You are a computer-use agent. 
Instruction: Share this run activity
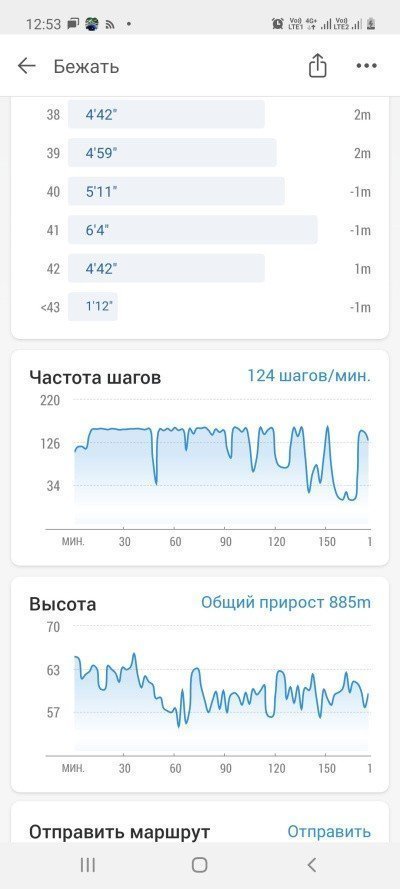pos(318,66)
